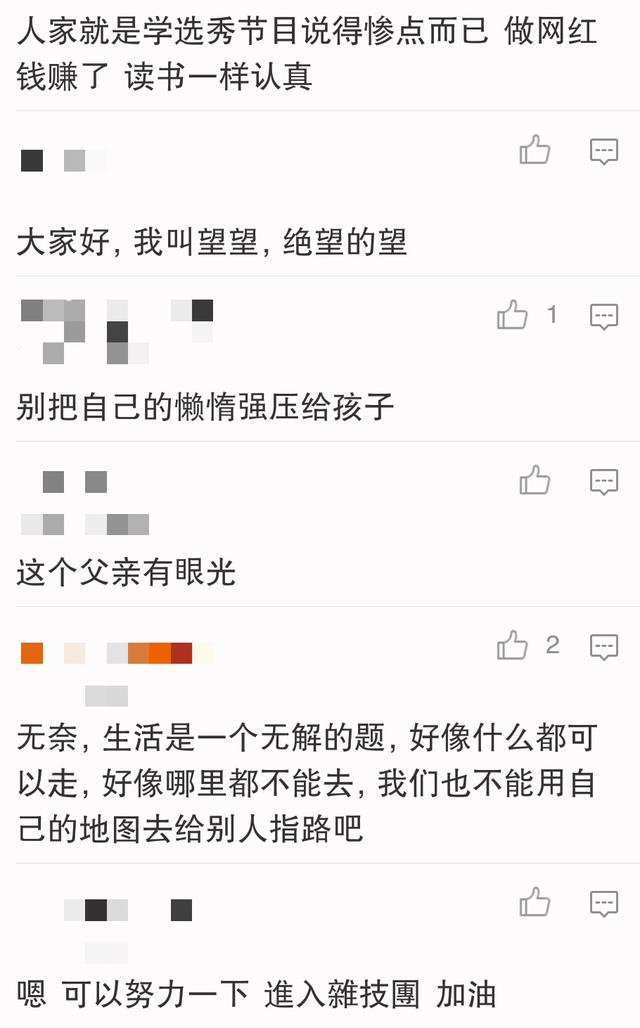
Task: Like the comment '嗯 可以努力一下 進入雜技團'
Action: tap(535, 903)
